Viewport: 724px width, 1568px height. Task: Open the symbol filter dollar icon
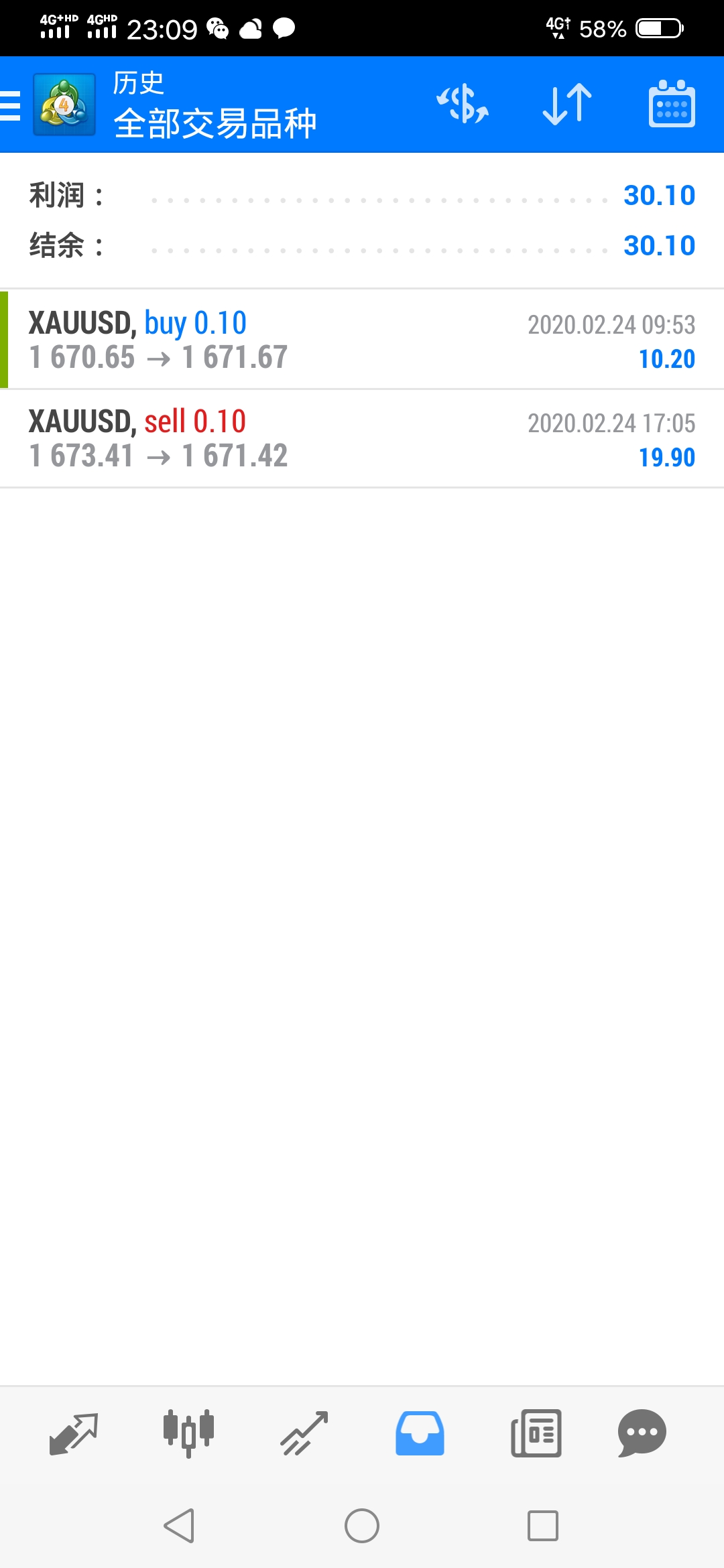[x=463, y=104]
